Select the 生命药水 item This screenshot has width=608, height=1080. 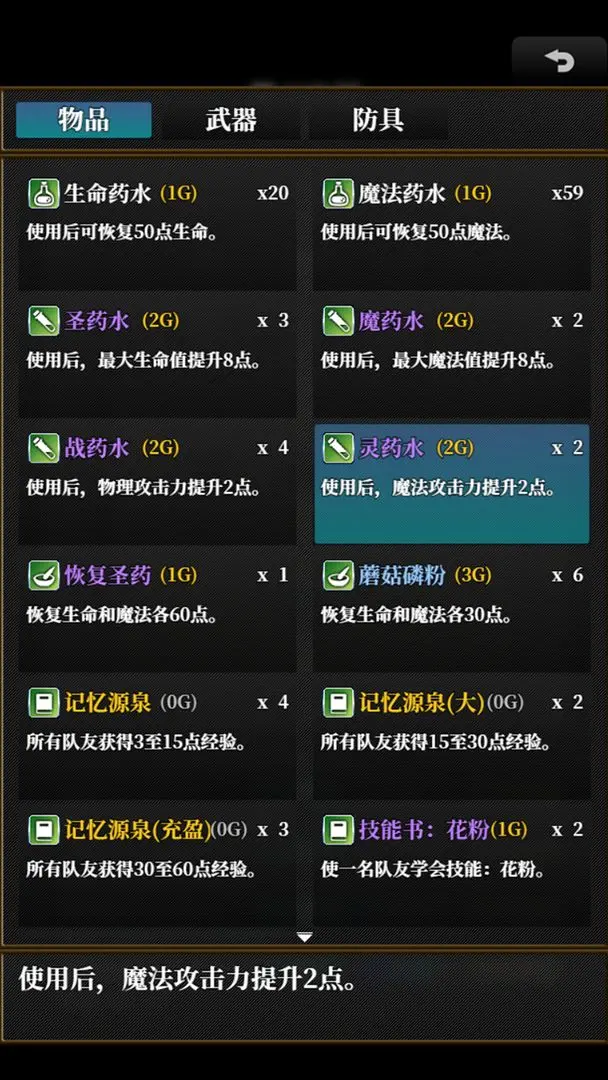pyautogui.click(x=158, y=230)
